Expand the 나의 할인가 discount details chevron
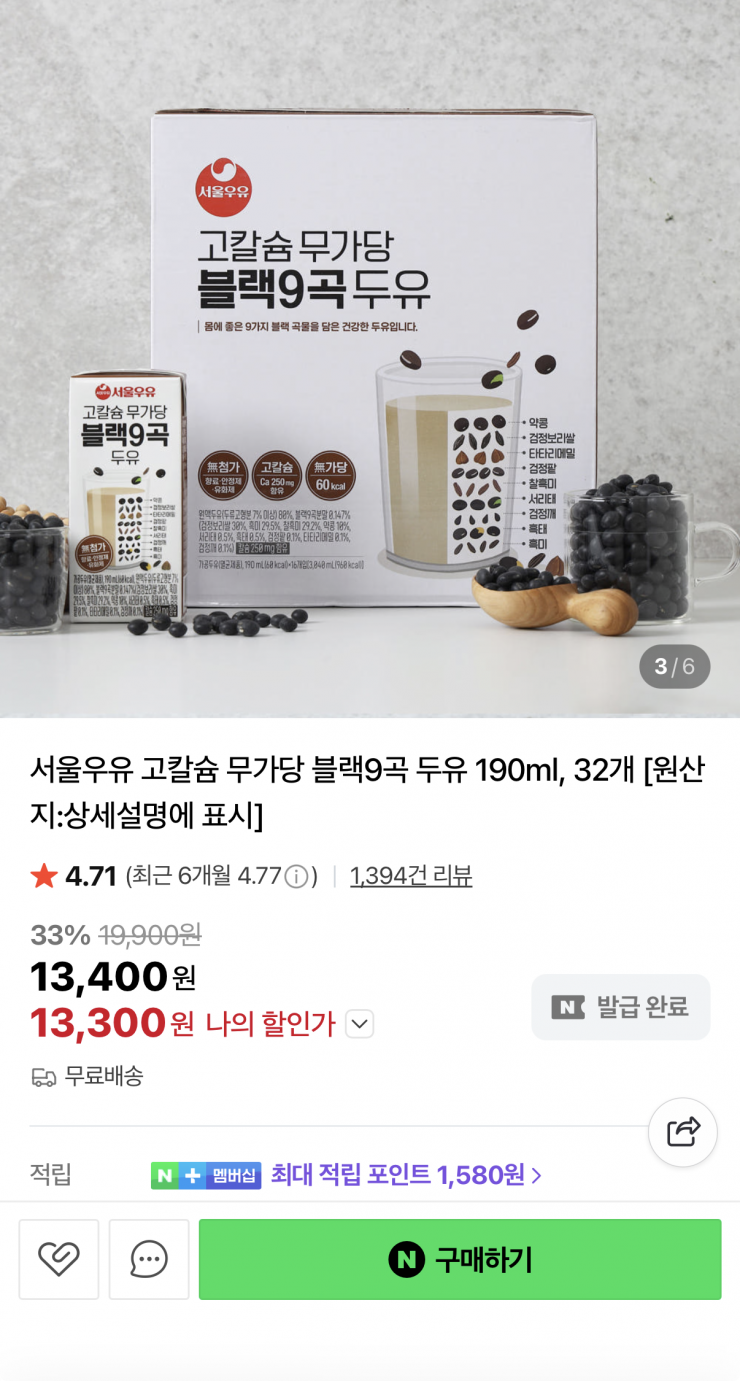The width and height of the screenshot is (740, 1381). (360, 1024)
